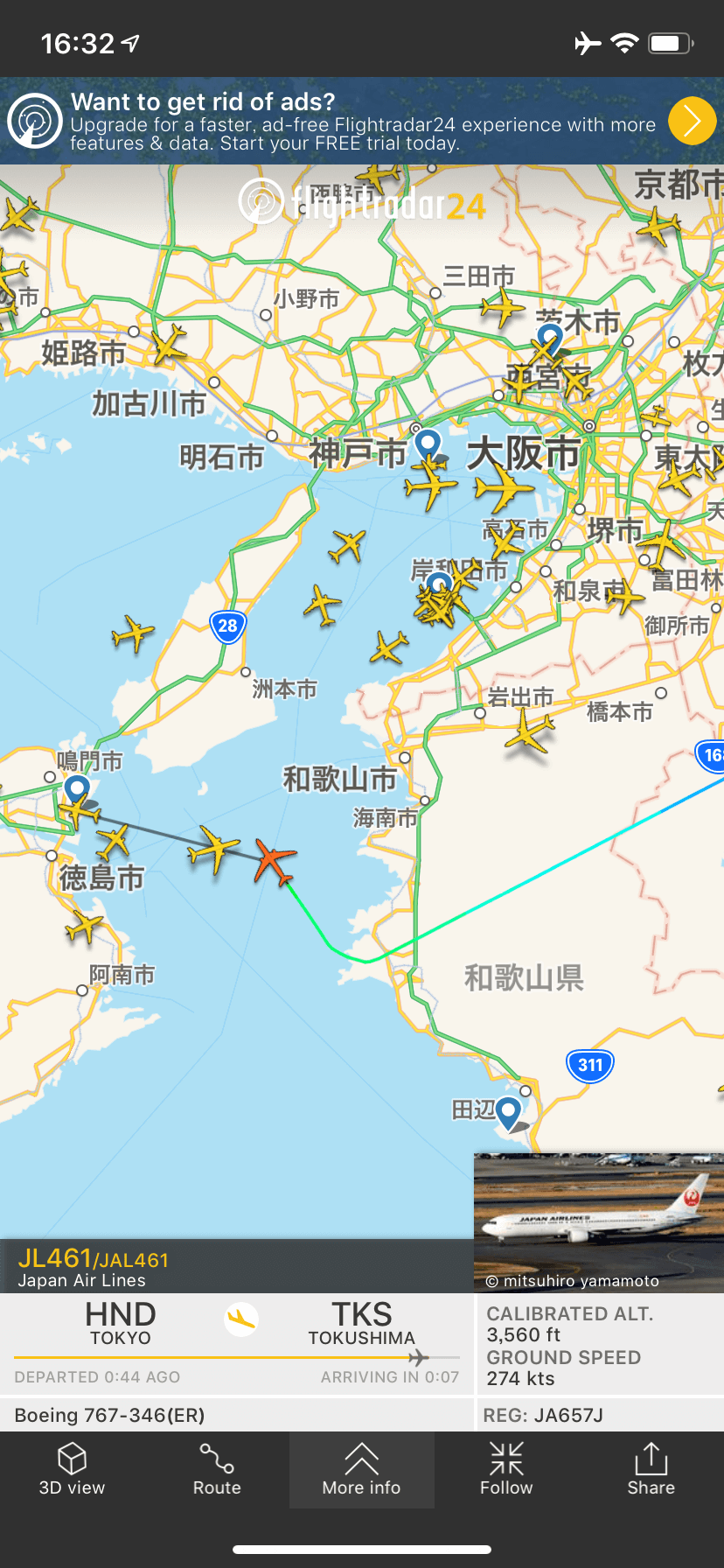The width and height of the screenshot is (724, 1568).
Task: Expand More info panel
Action: [362, 1470]
